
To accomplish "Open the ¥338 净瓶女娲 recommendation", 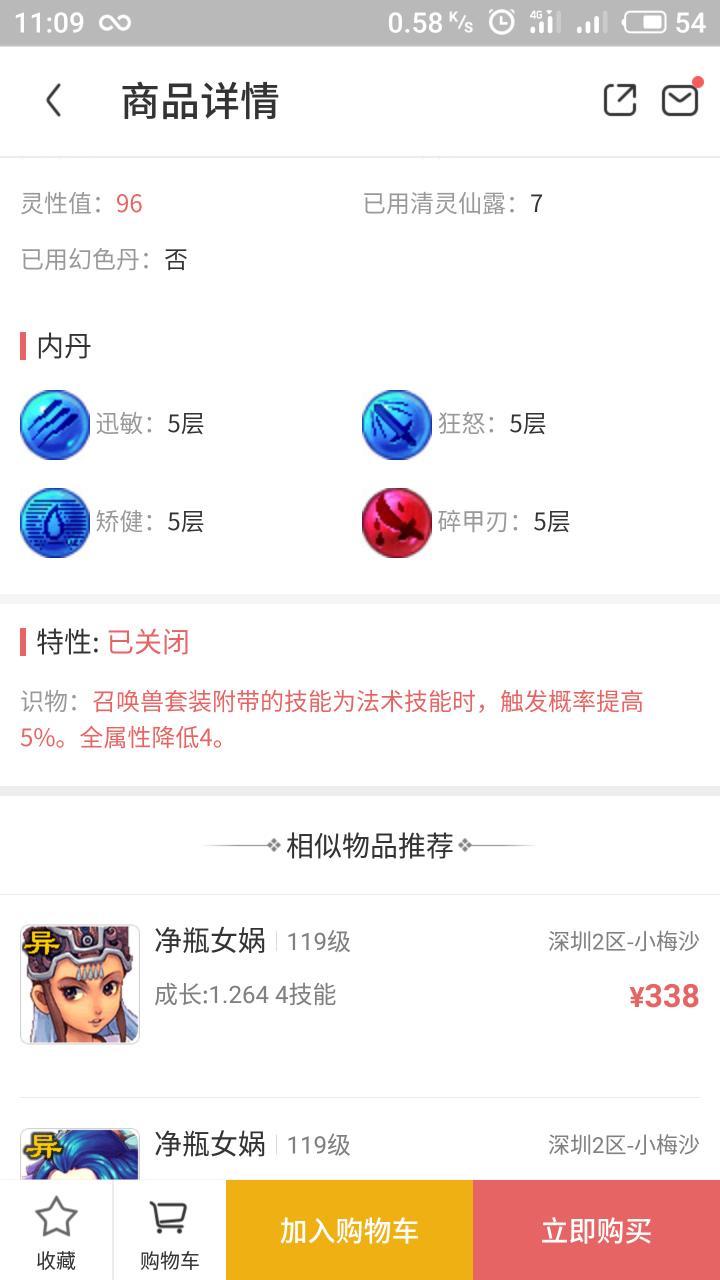I will [360, 983].
